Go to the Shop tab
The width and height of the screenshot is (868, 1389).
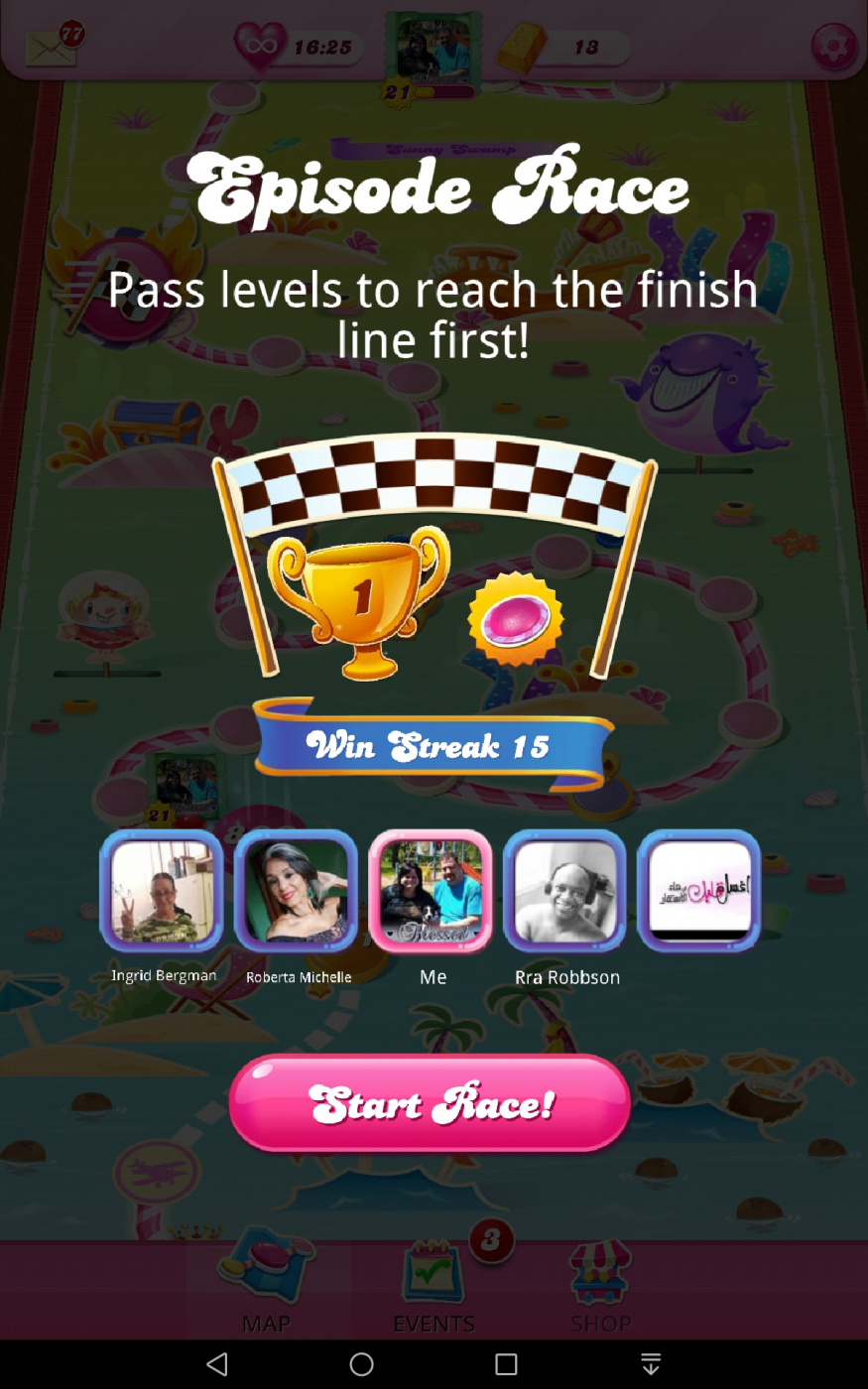coord(600,1288)
